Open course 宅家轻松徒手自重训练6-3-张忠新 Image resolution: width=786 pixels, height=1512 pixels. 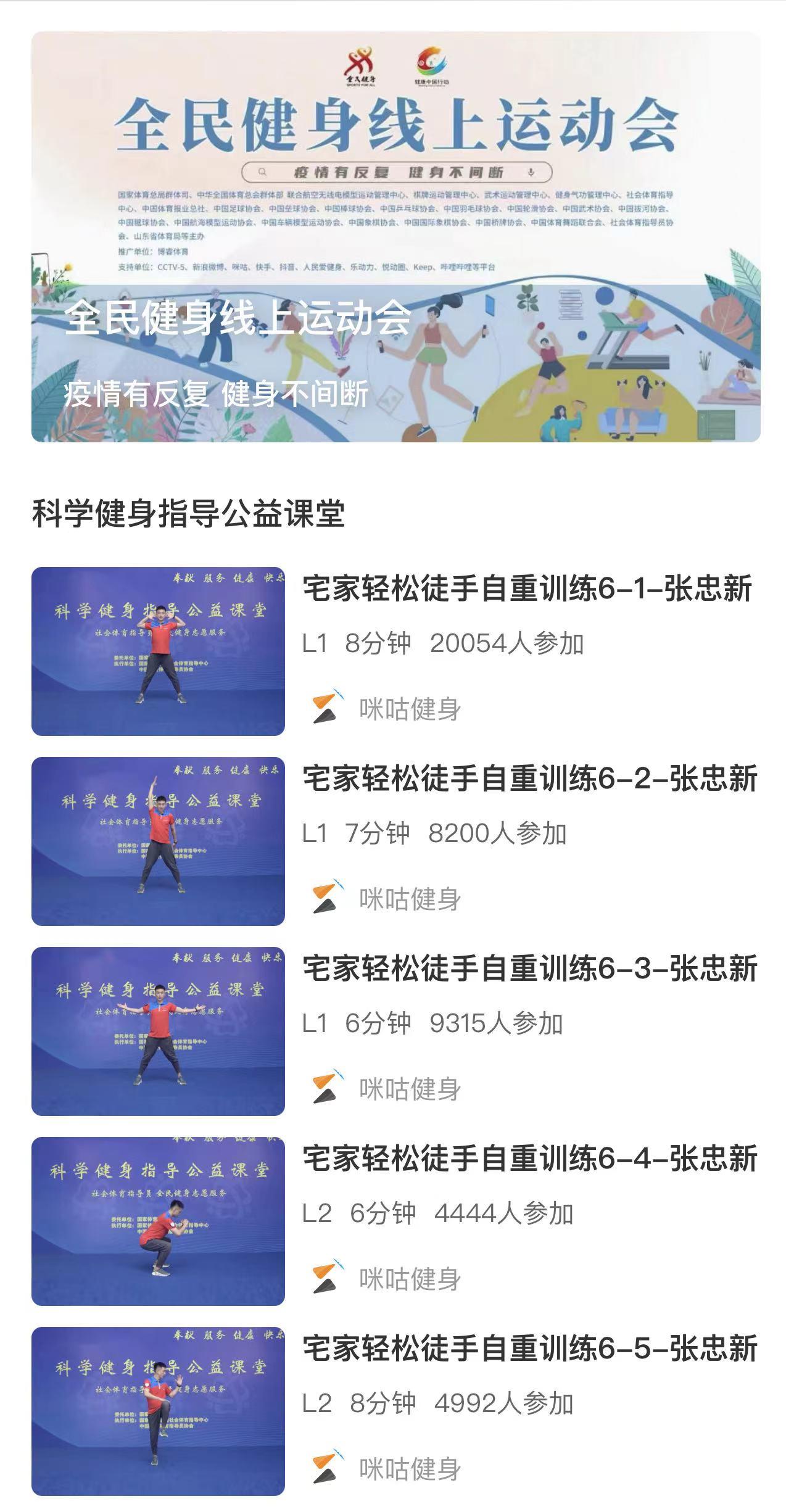pyautogui.click(x=529, y=969)
